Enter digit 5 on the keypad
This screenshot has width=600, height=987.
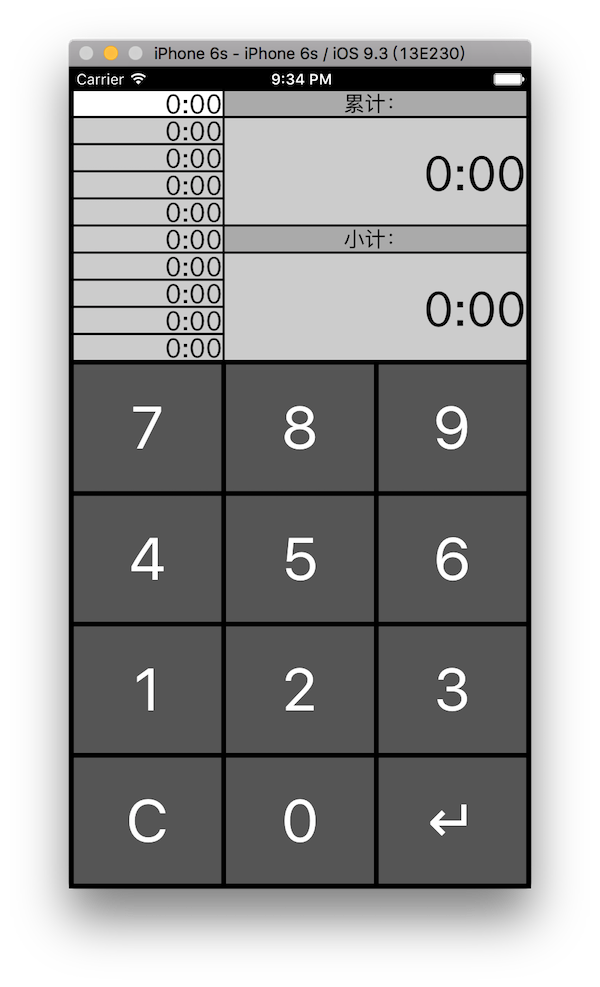click(x=300, y=559)
